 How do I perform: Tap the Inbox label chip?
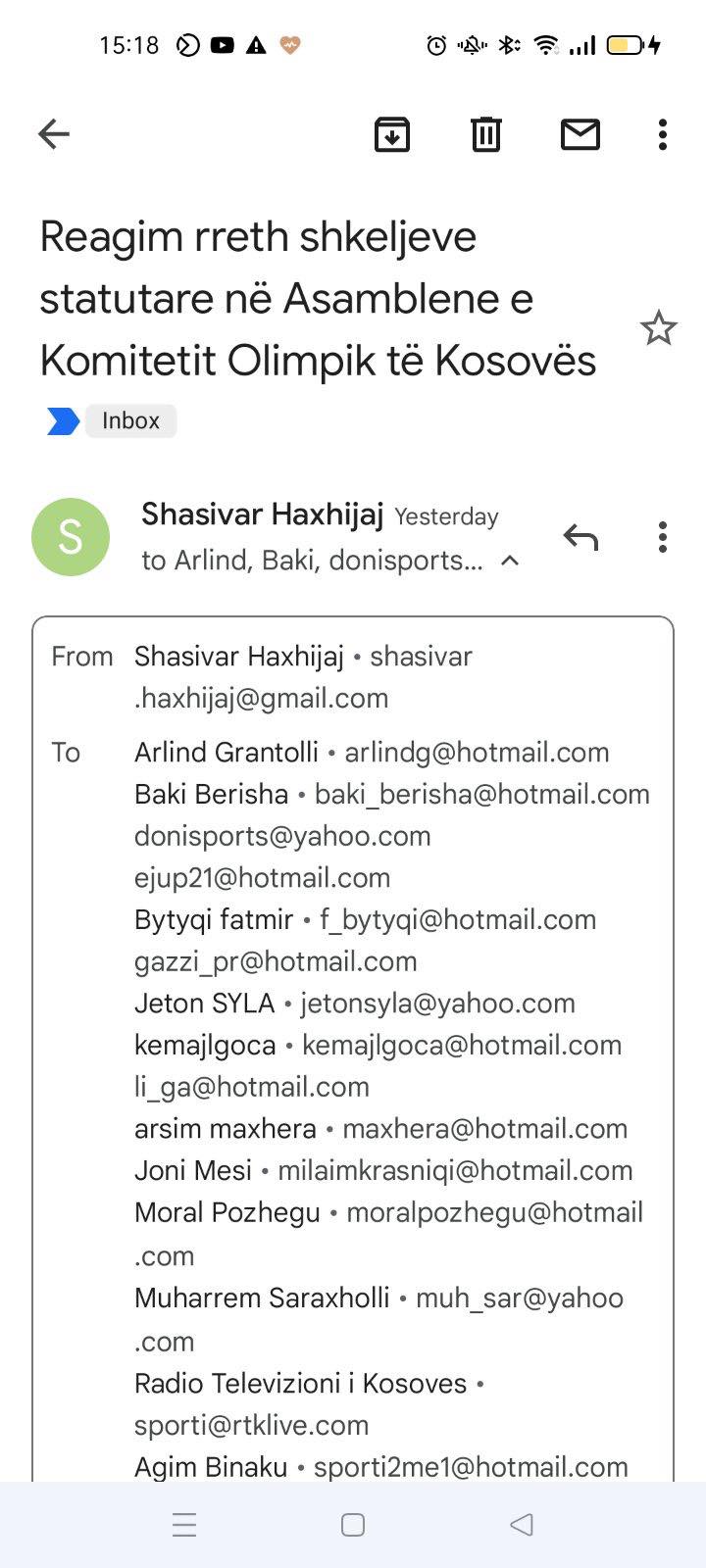[130, 420]
